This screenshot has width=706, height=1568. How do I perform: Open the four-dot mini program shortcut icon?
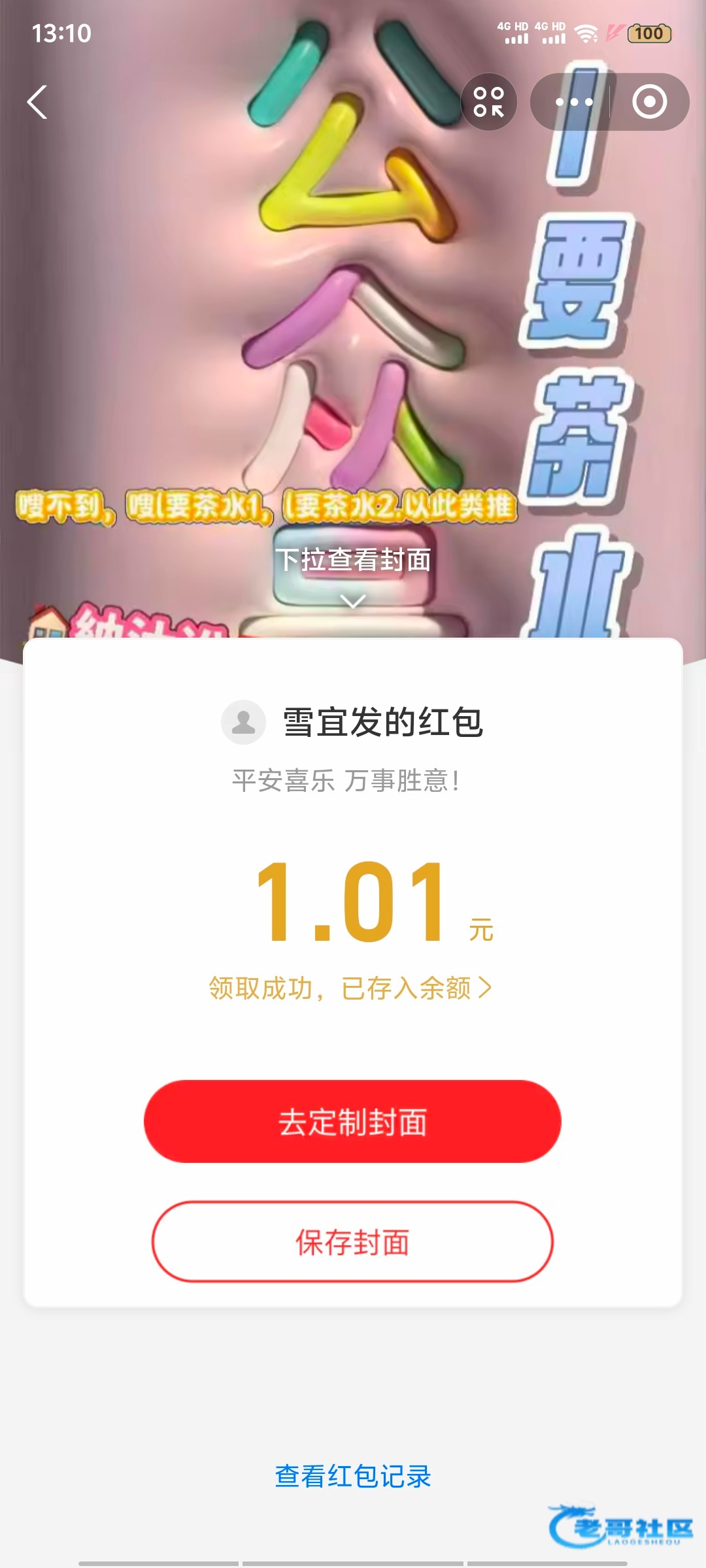489,103
